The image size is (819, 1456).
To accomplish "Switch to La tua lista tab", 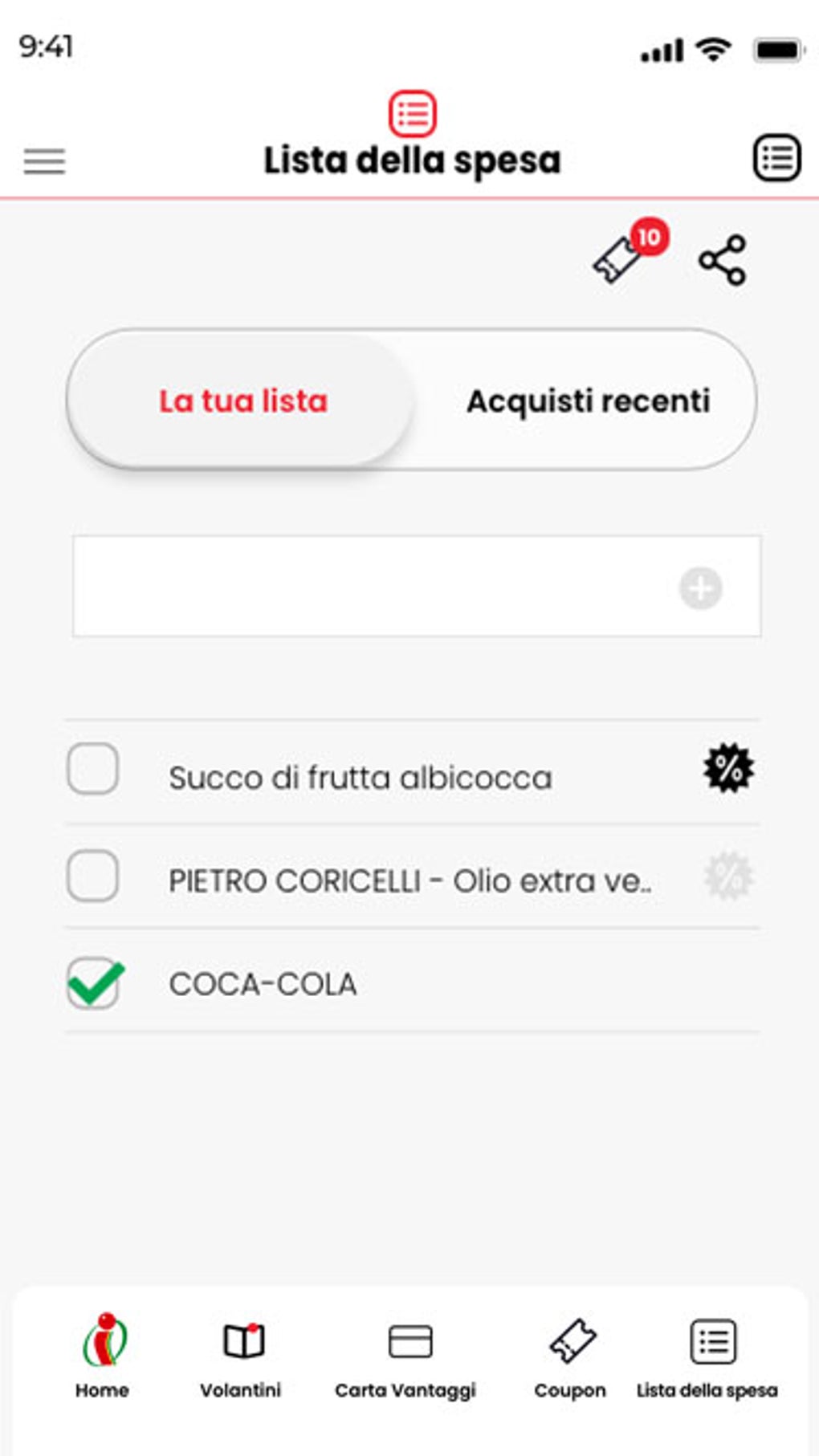I will [x=242, y=401].
